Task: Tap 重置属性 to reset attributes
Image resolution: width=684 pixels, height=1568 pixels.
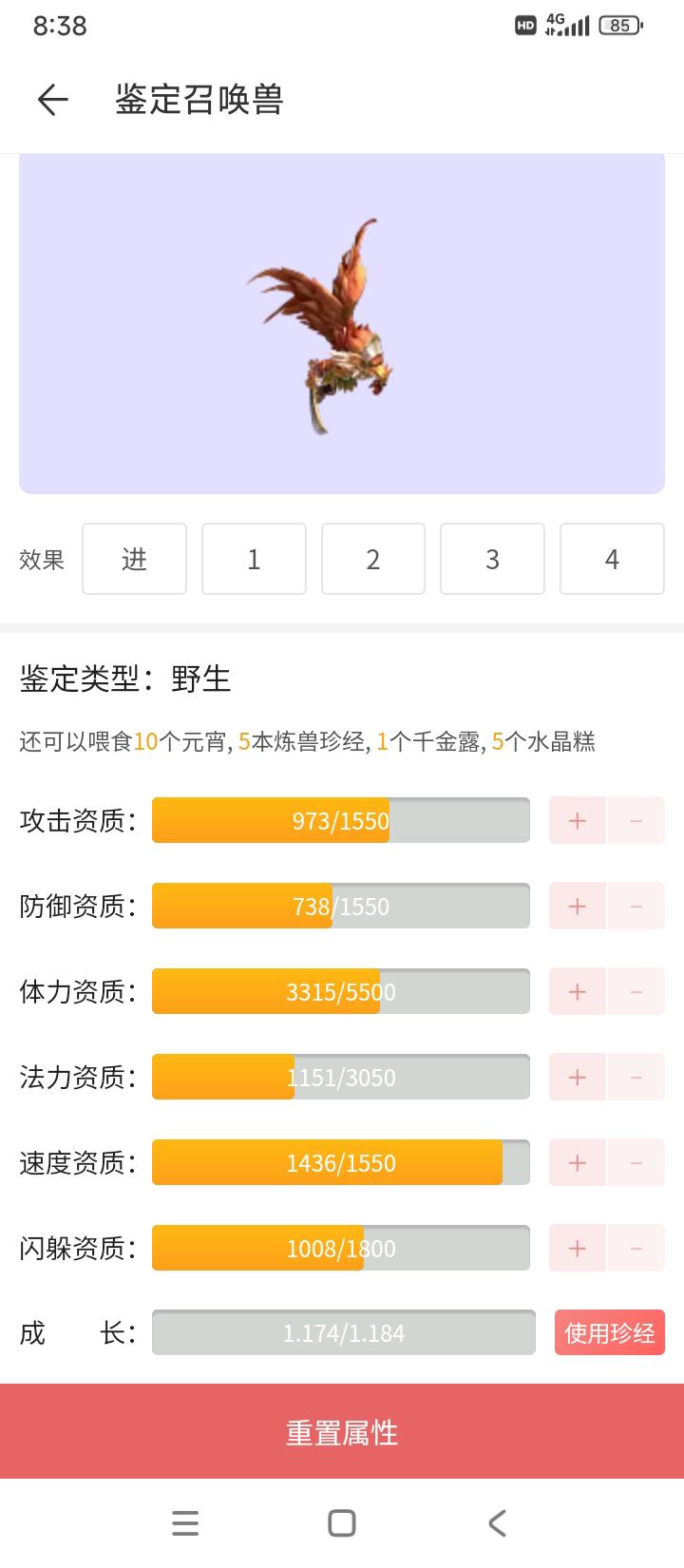Action: (x=342, y=1431)
